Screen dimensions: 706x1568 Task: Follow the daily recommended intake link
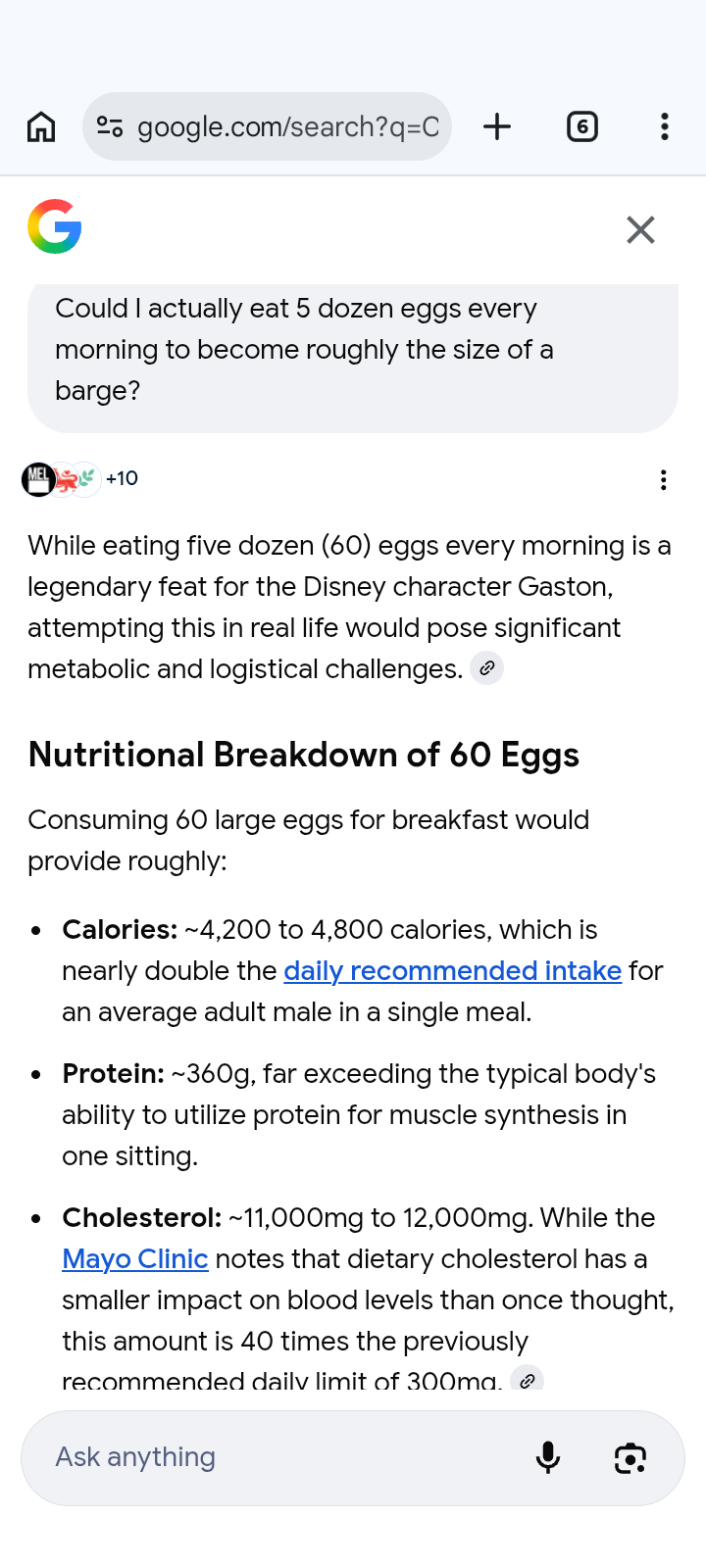(452, 970)
